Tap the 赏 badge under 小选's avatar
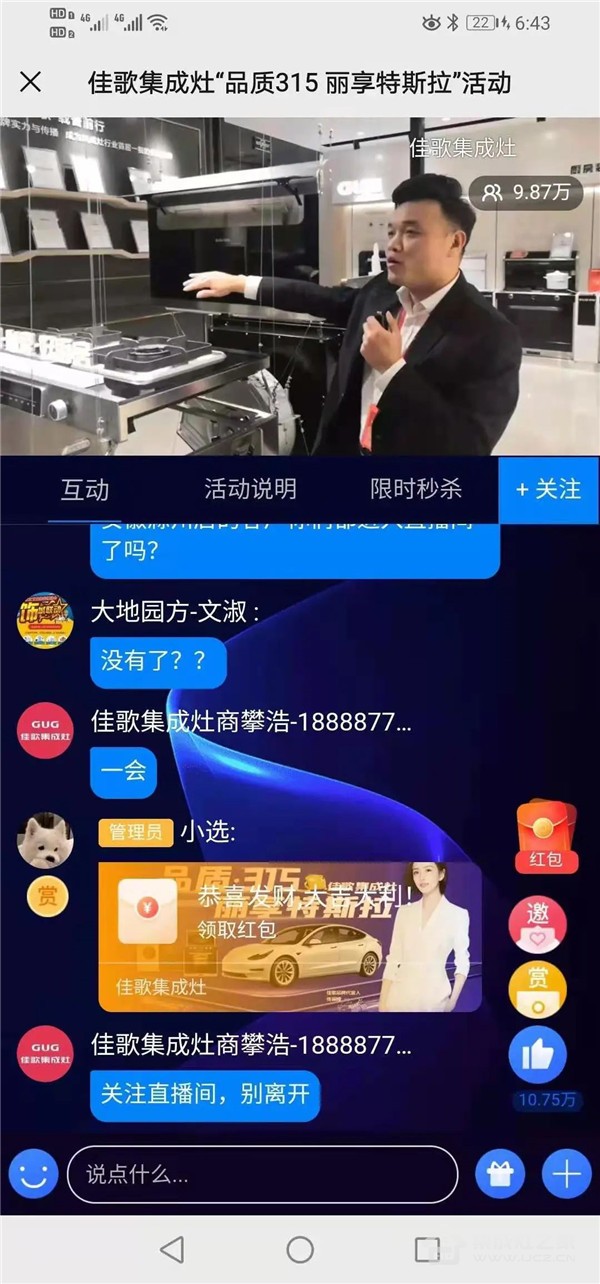 (47, 895)
